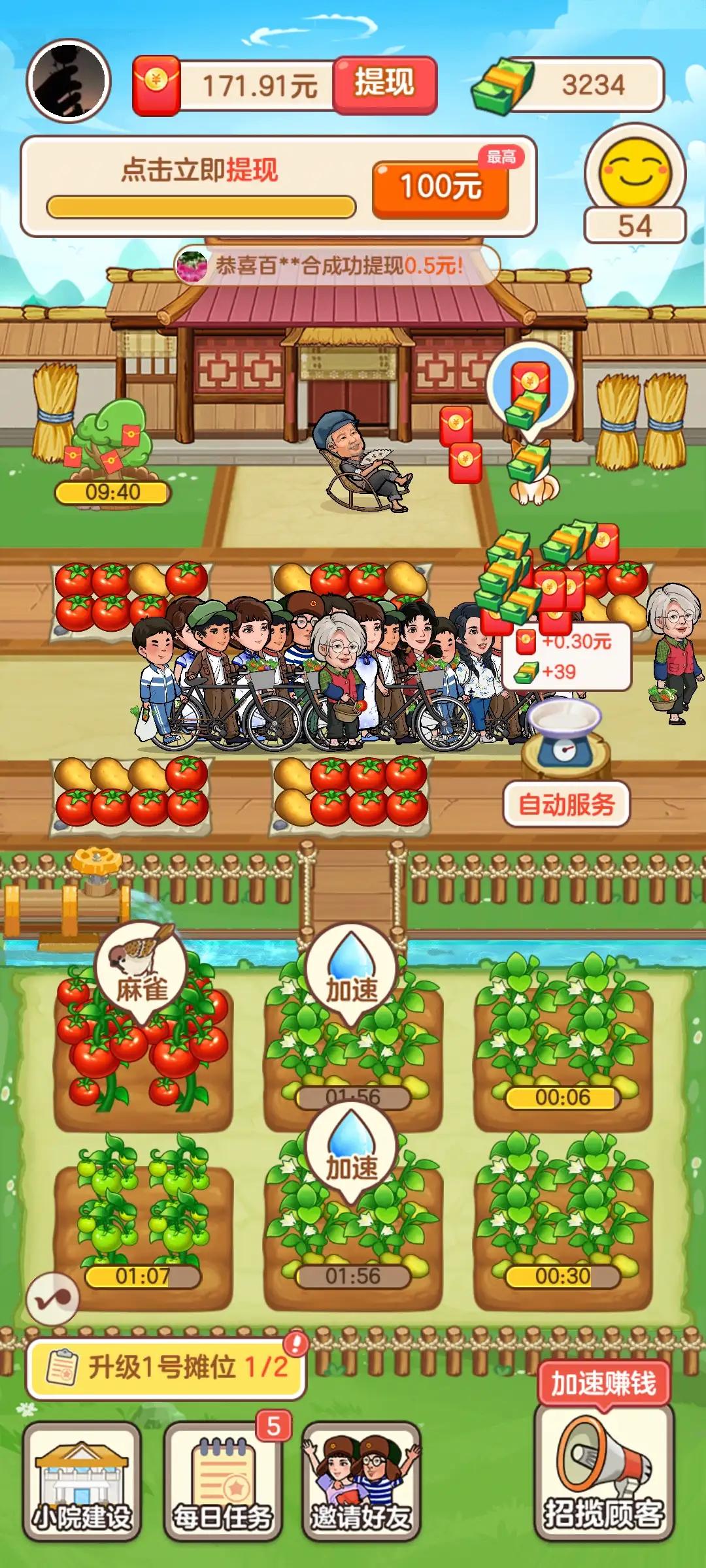Image resolution: width=706 pixels, height=1568 pixels.
Task: Open 小院建设 courtyard building
Action: point(82,1482)
